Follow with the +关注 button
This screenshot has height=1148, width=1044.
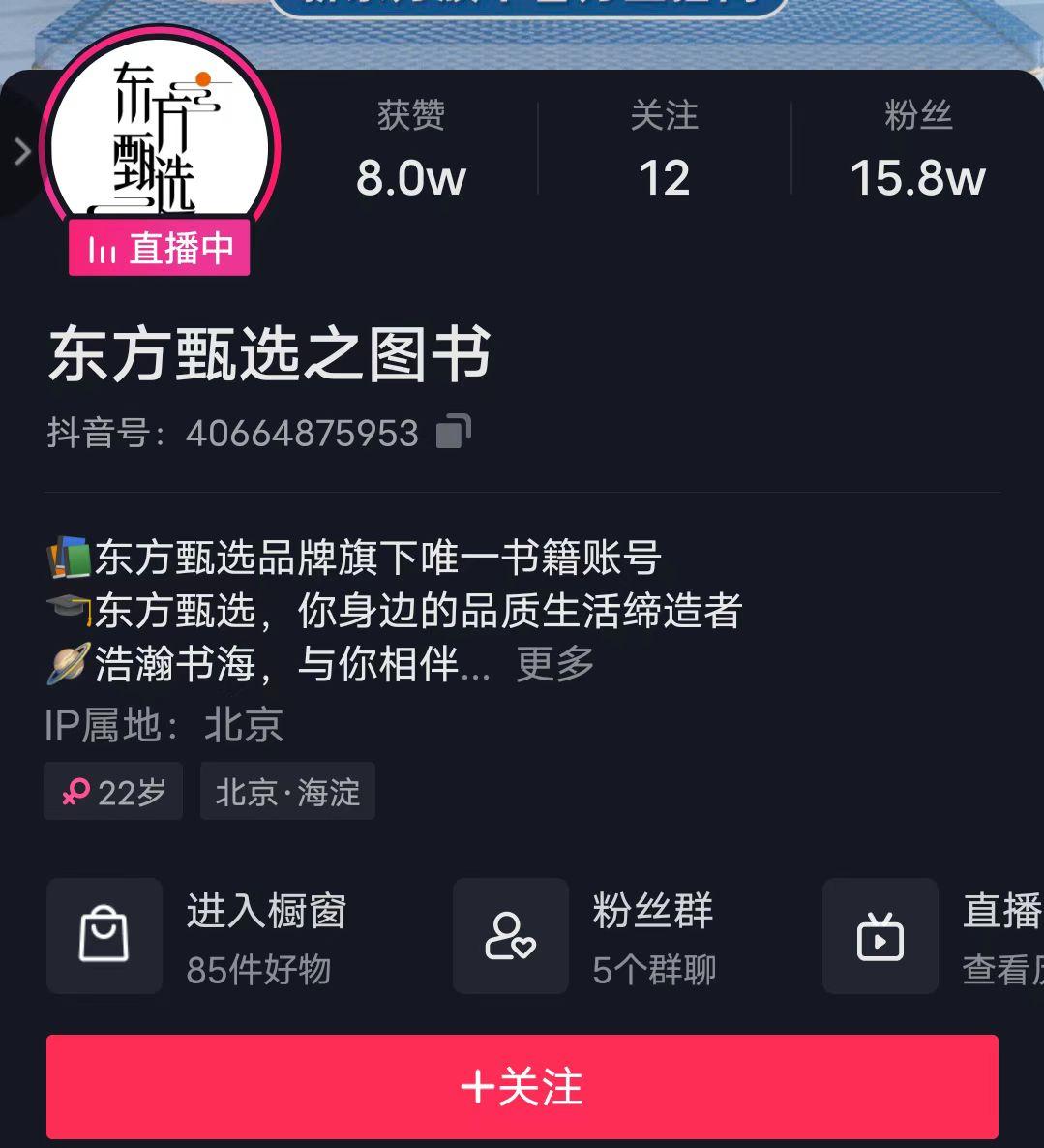(522, 1086)
